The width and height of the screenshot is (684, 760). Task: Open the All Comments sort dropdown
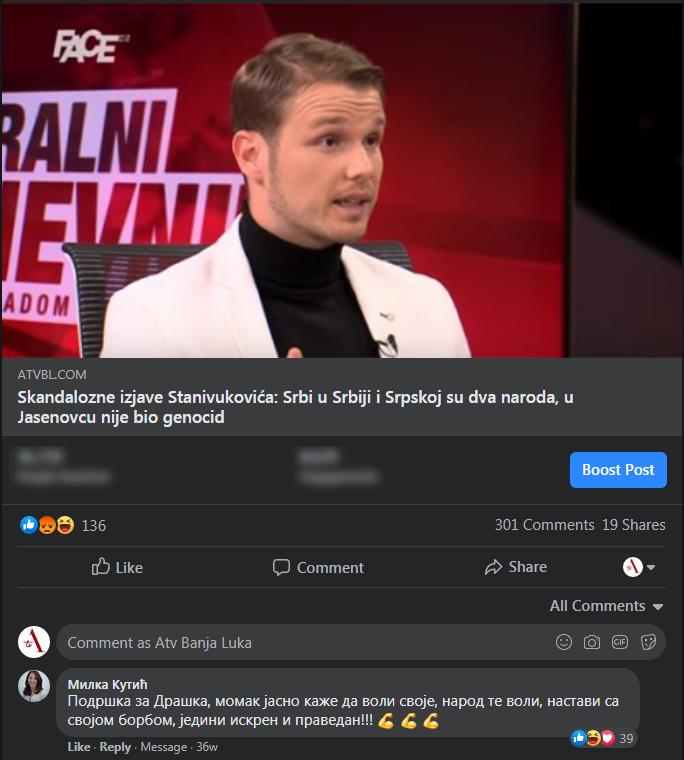point(606,606)
